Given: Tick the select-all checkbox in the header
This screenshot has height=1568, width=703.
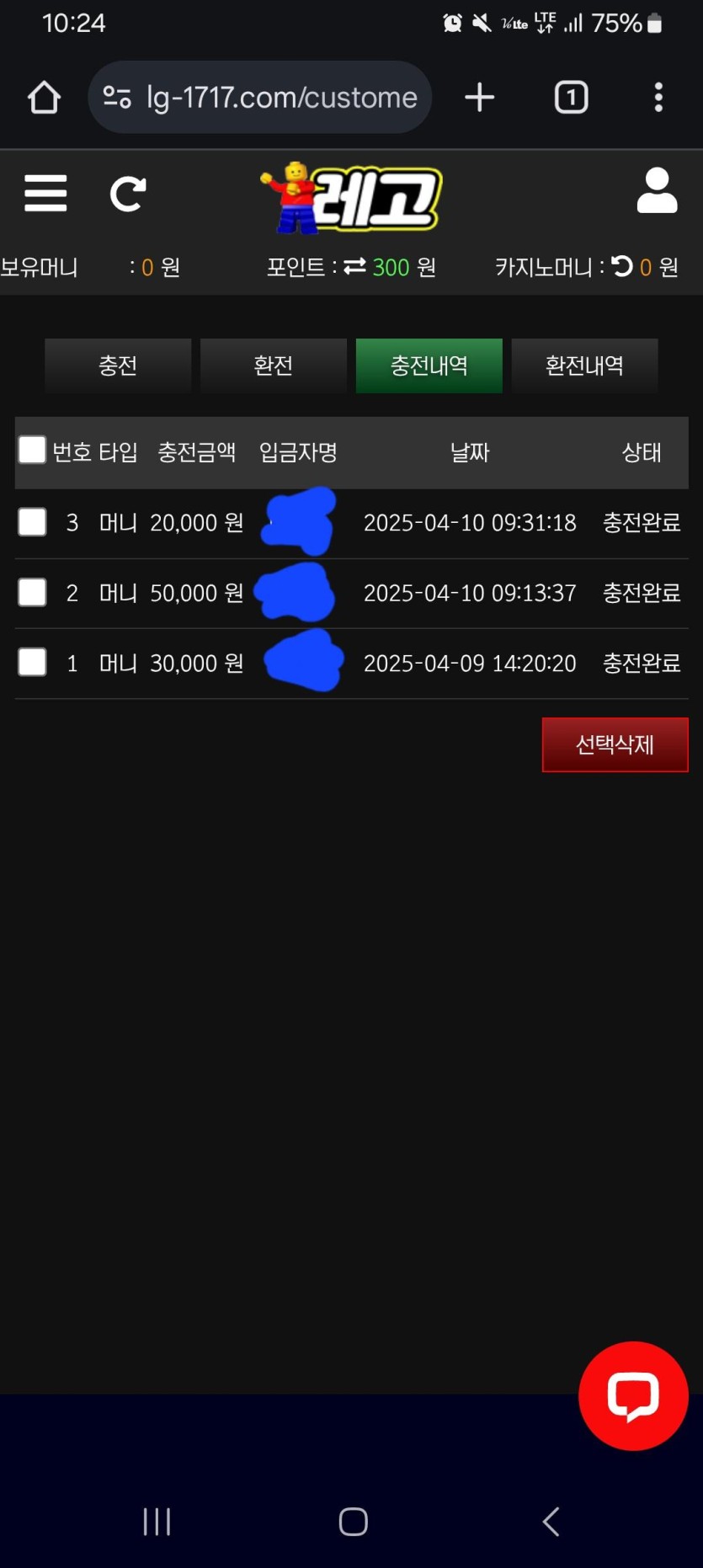Looking at the screenshot, I should pos(32,450).
